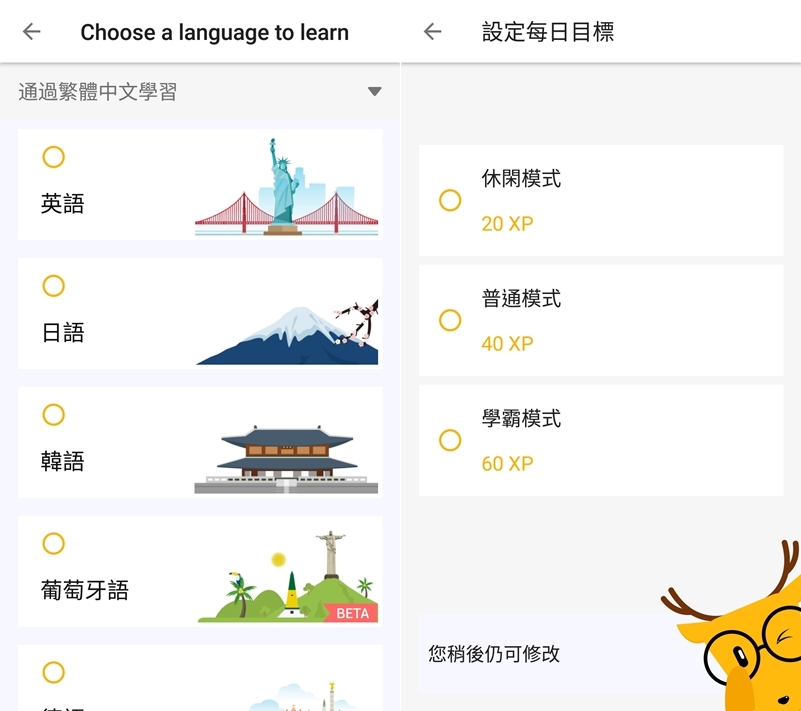Go back from Choose a language screen

click(32, 32)
